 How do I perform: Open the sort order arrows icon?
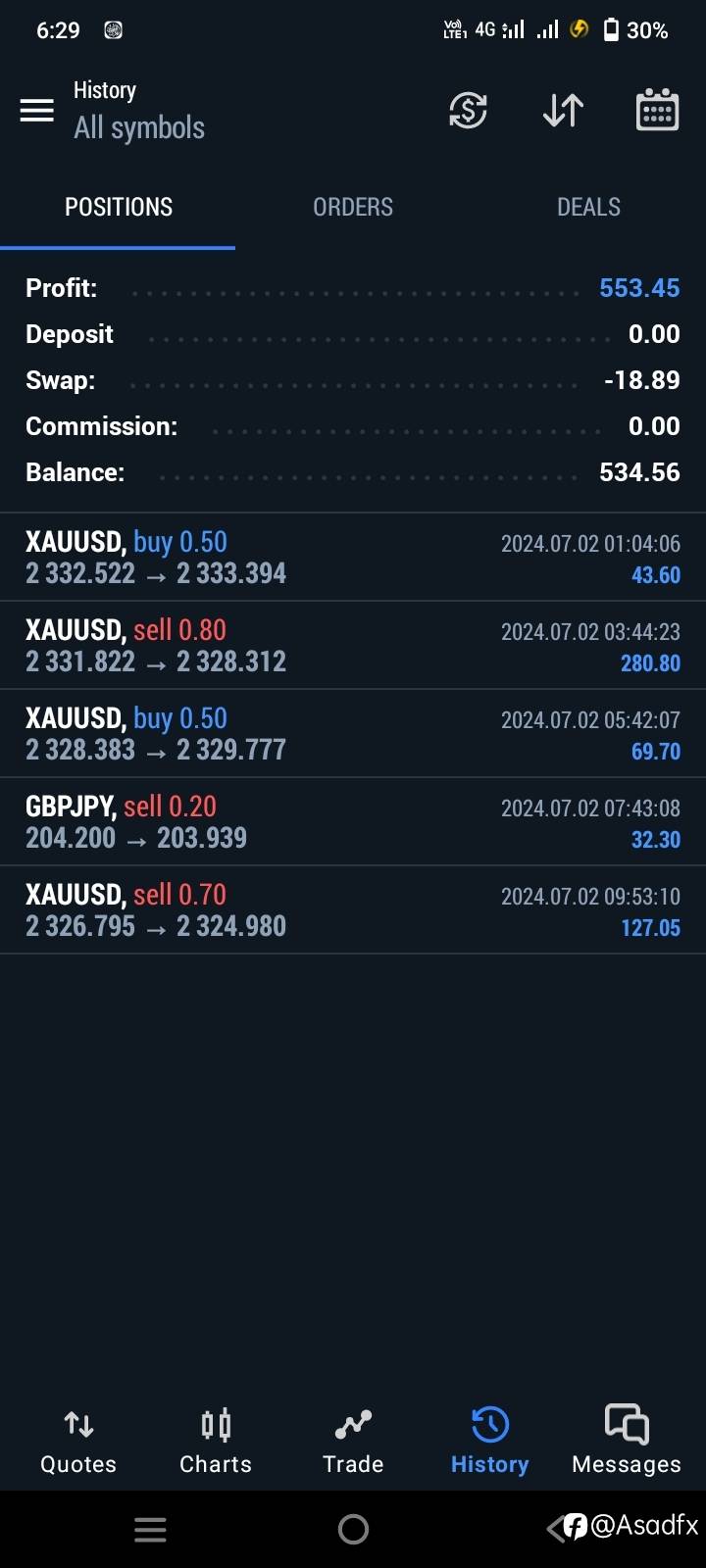[563, 110]
